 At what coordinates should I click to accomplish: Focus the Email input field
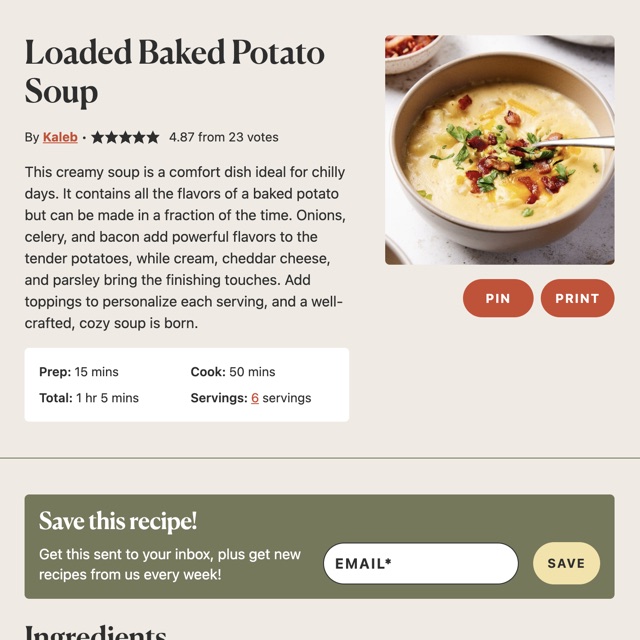tap(421, 563)
